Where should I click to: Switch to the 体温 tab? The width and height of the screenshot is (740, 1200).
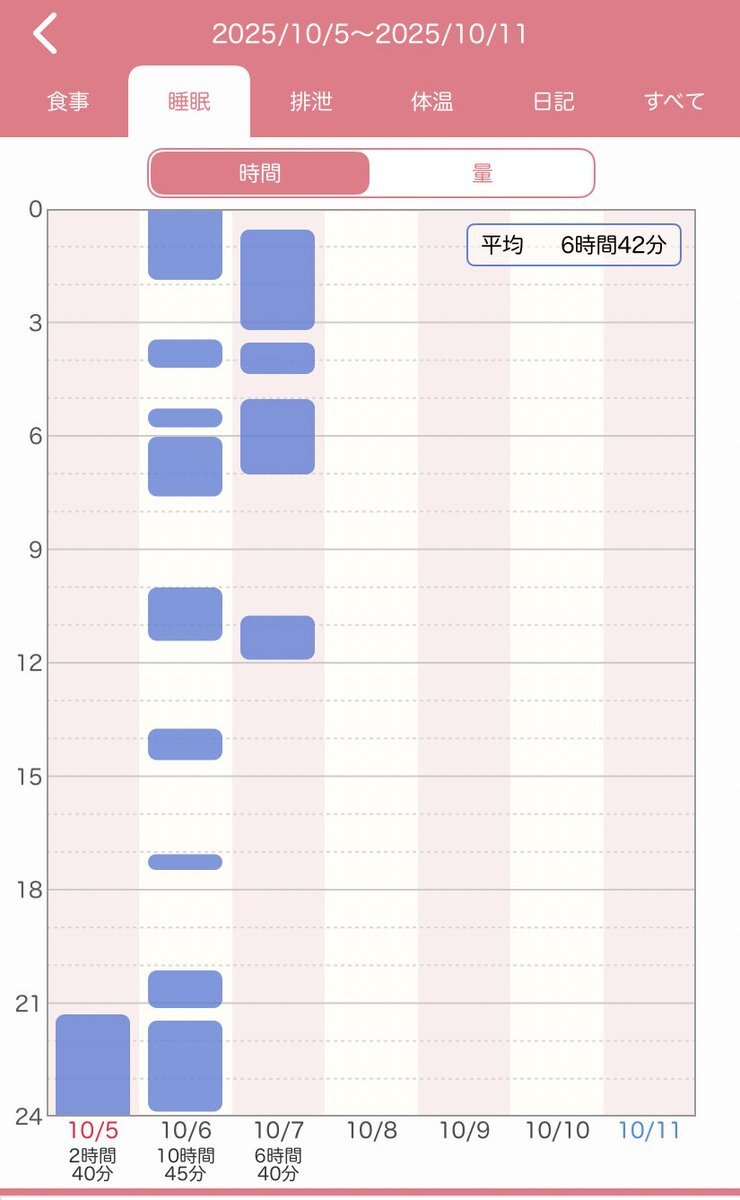point(432,102)
